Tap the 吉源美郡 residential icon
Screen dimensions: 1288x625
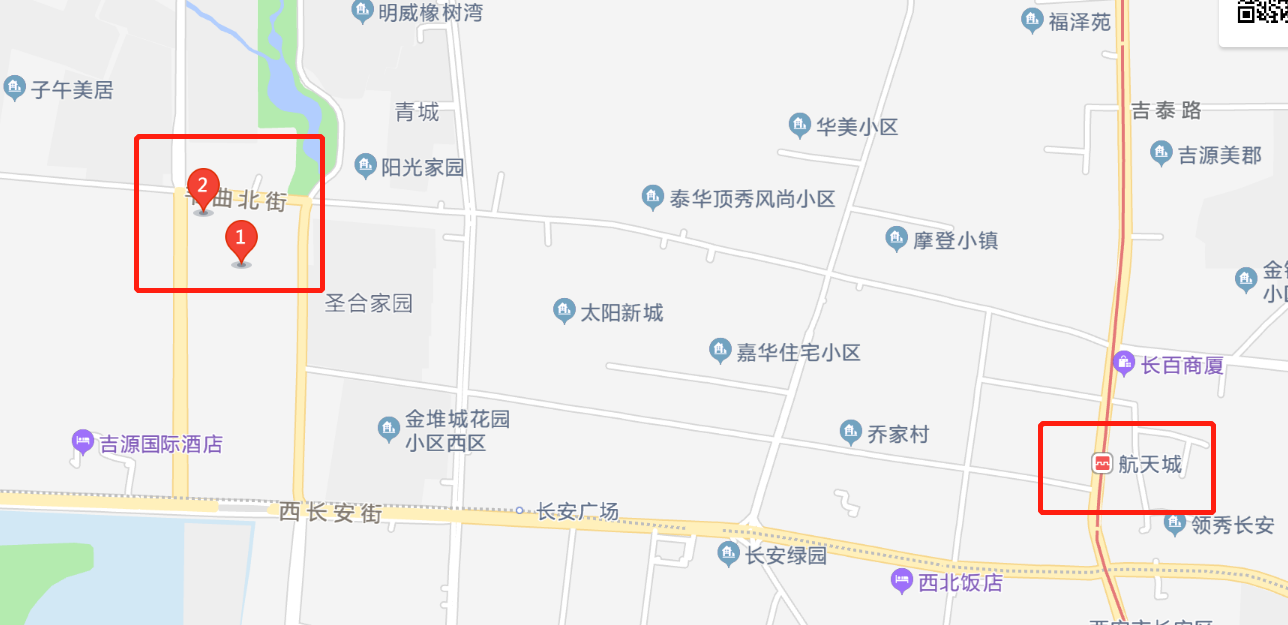[1161, 153]
